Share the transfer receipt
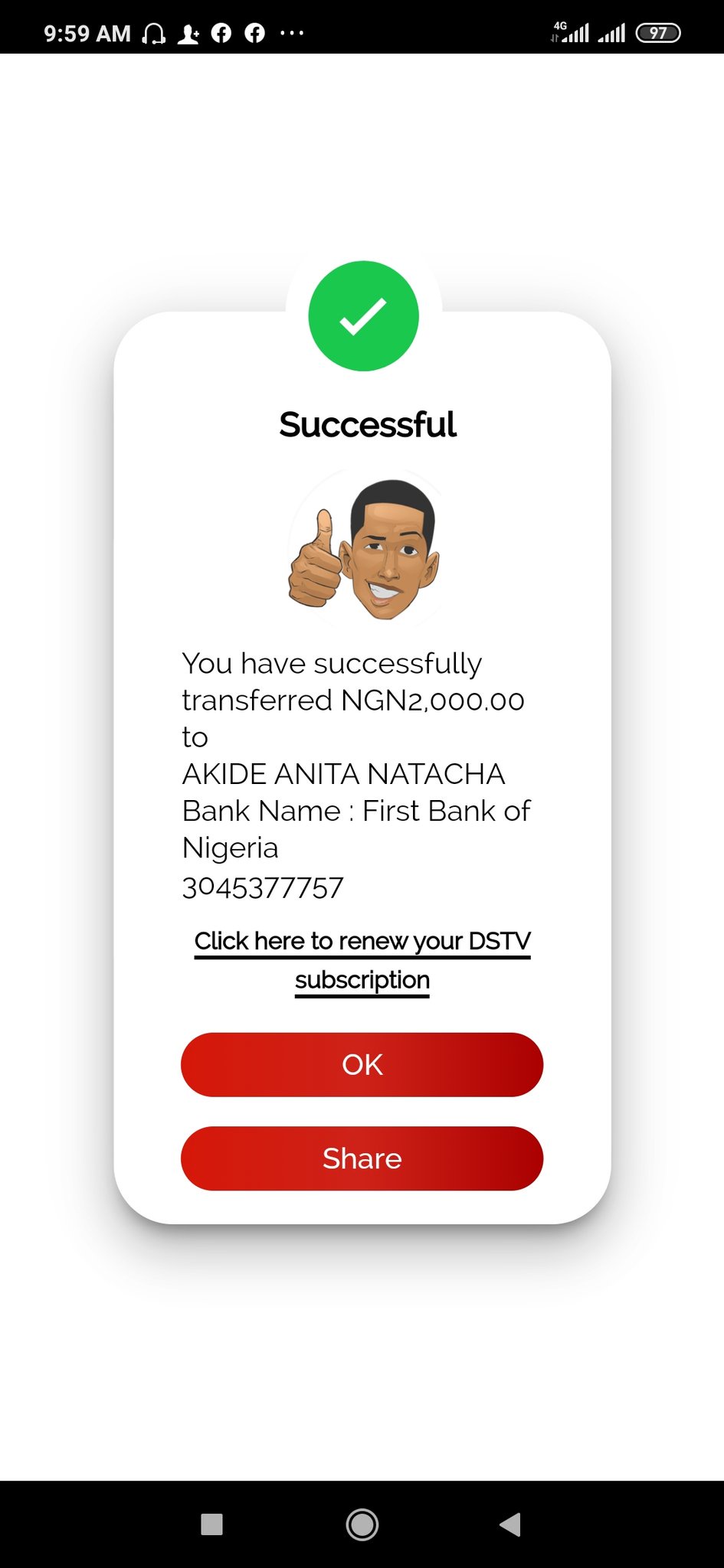Image resolution: width=724 pixels, height=1568 pixels. click(362, 1158)
